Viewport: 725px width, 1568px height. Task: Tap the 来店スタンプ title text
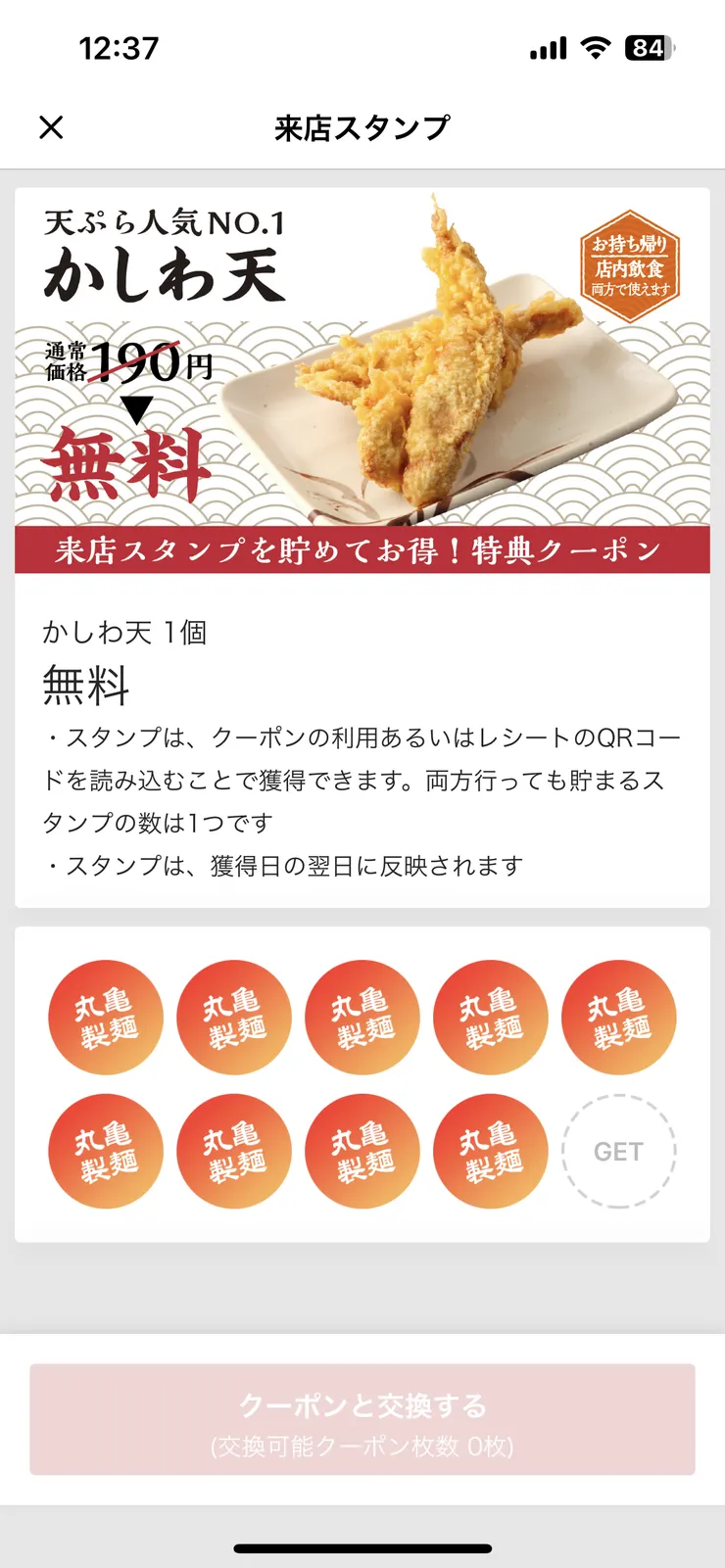pyautogui.click(x=362, y=126)
